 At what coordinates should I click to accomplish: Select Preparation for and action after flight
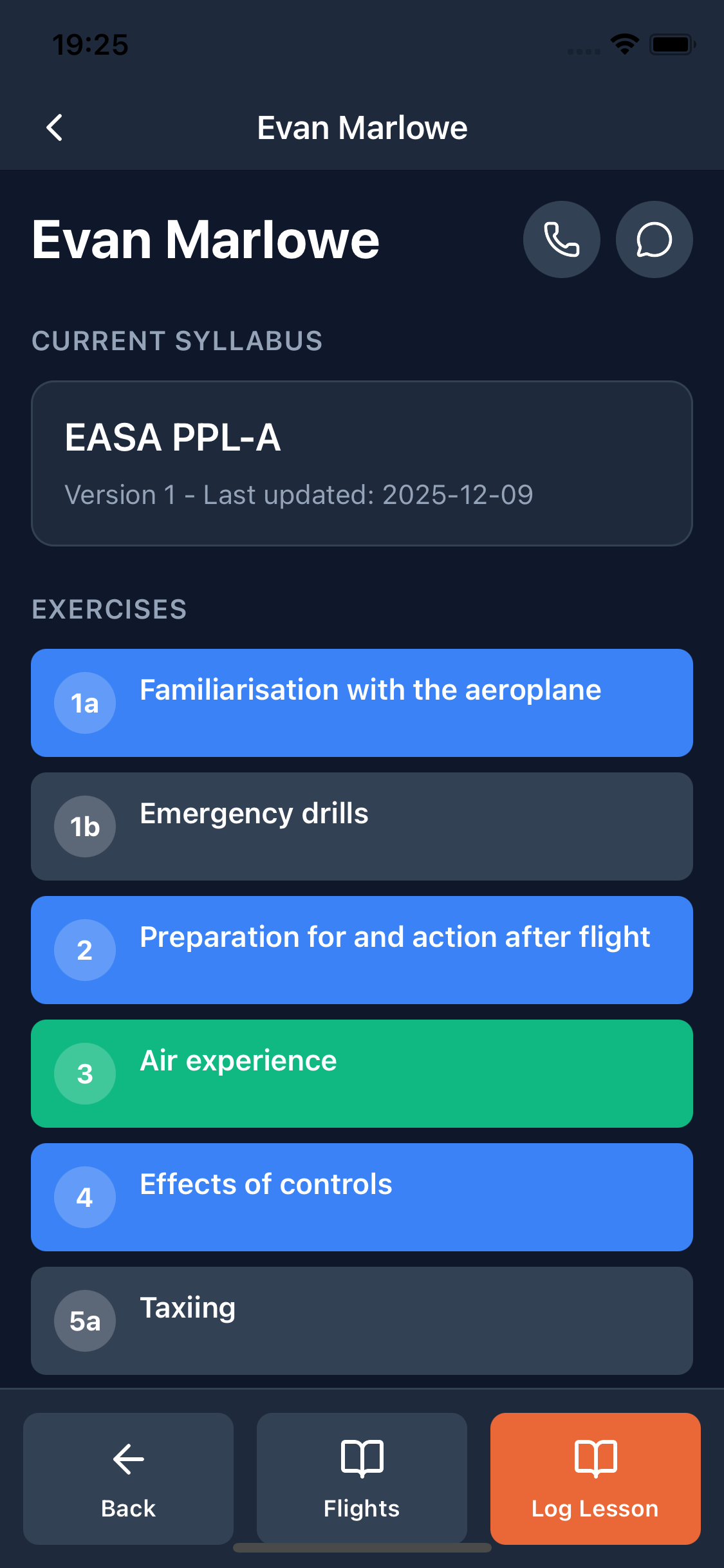click(362, 949)
